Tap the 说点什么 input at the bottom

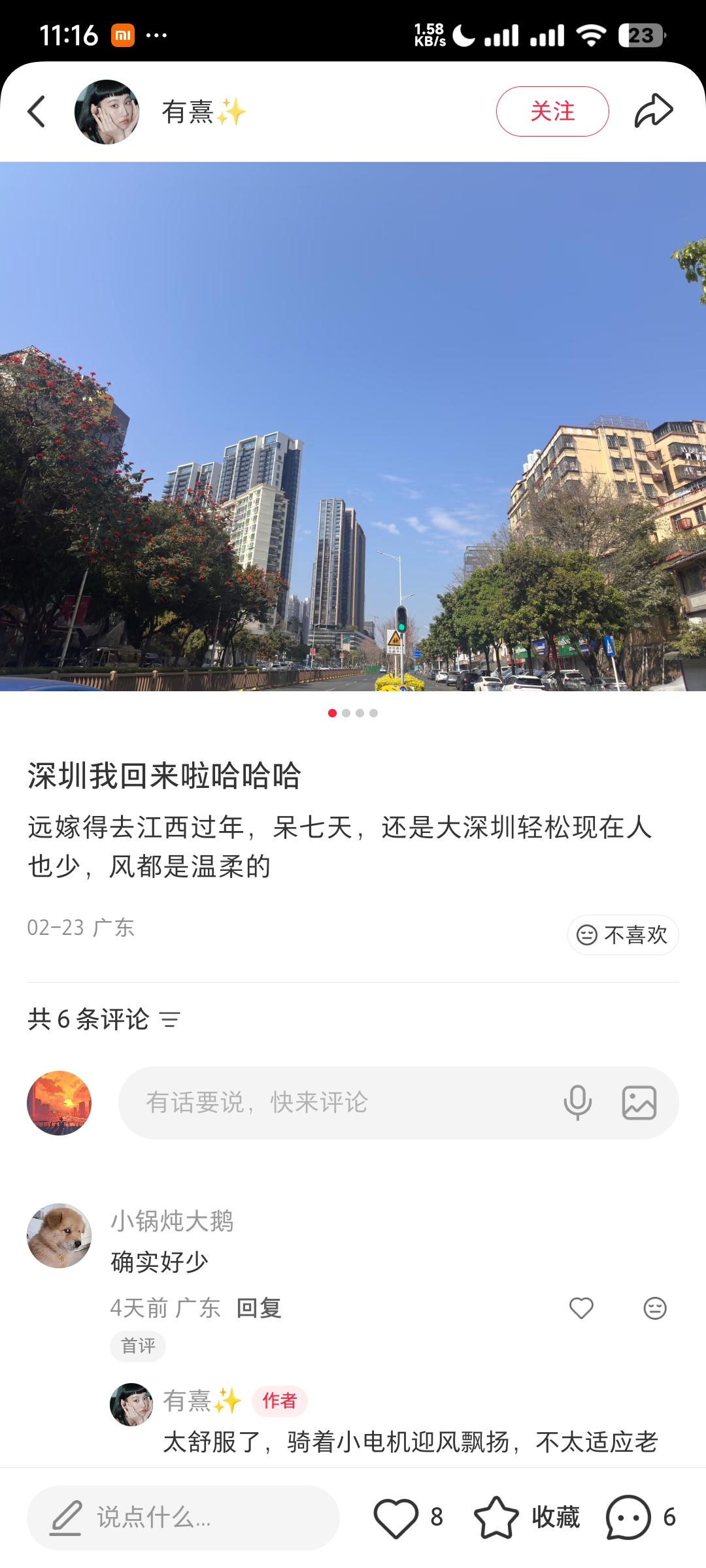click(x=183, y=1518)
